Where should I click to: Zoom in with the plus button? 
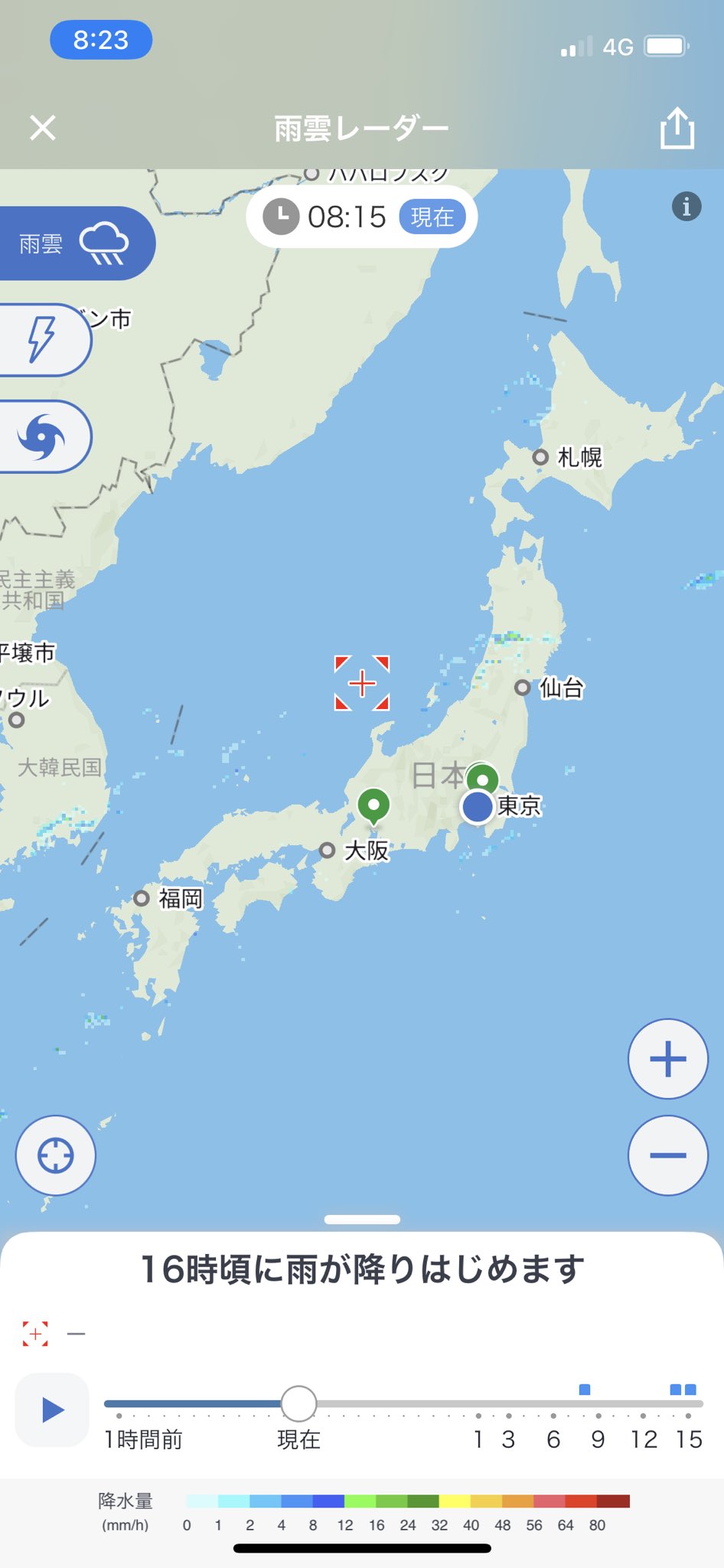668,1059
